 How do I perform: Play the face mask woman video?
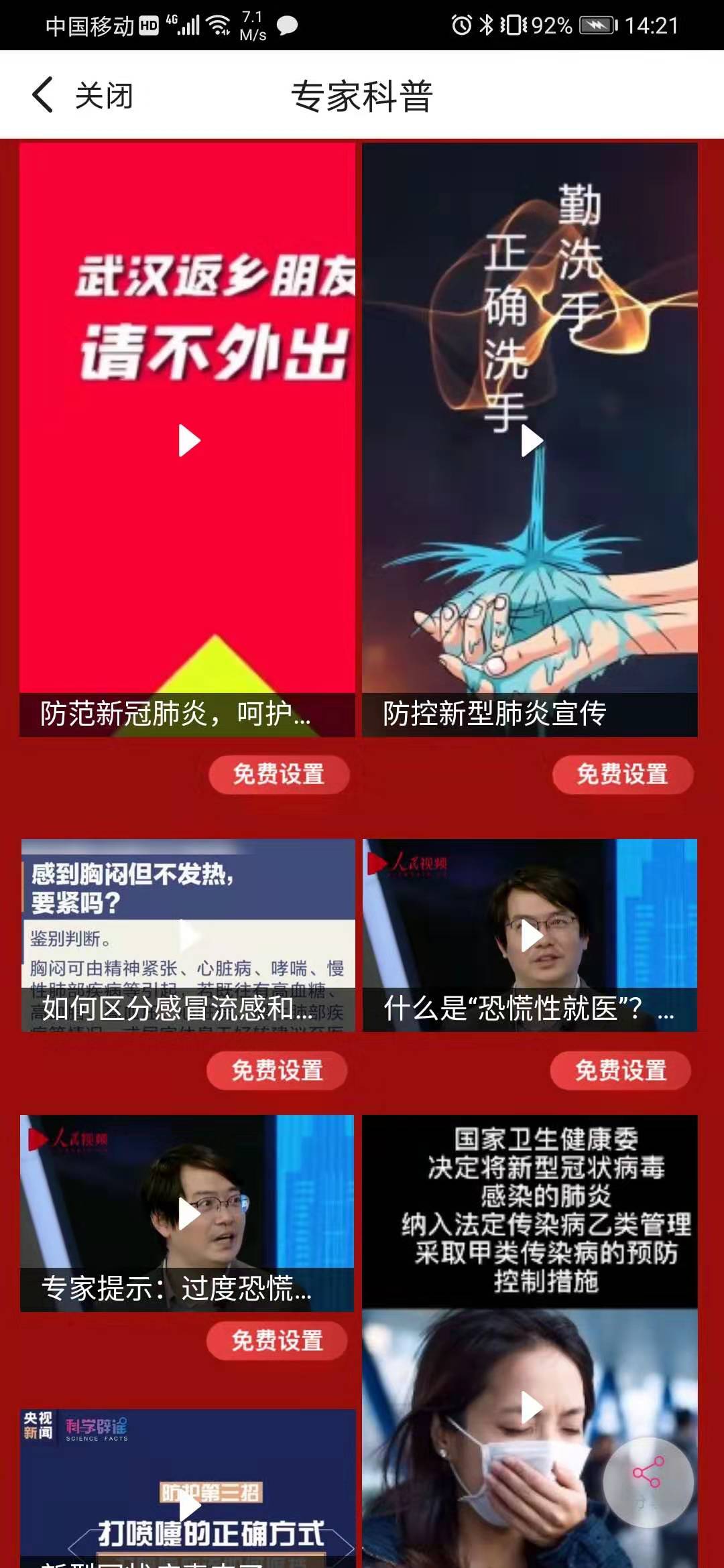click(532, 1400)
